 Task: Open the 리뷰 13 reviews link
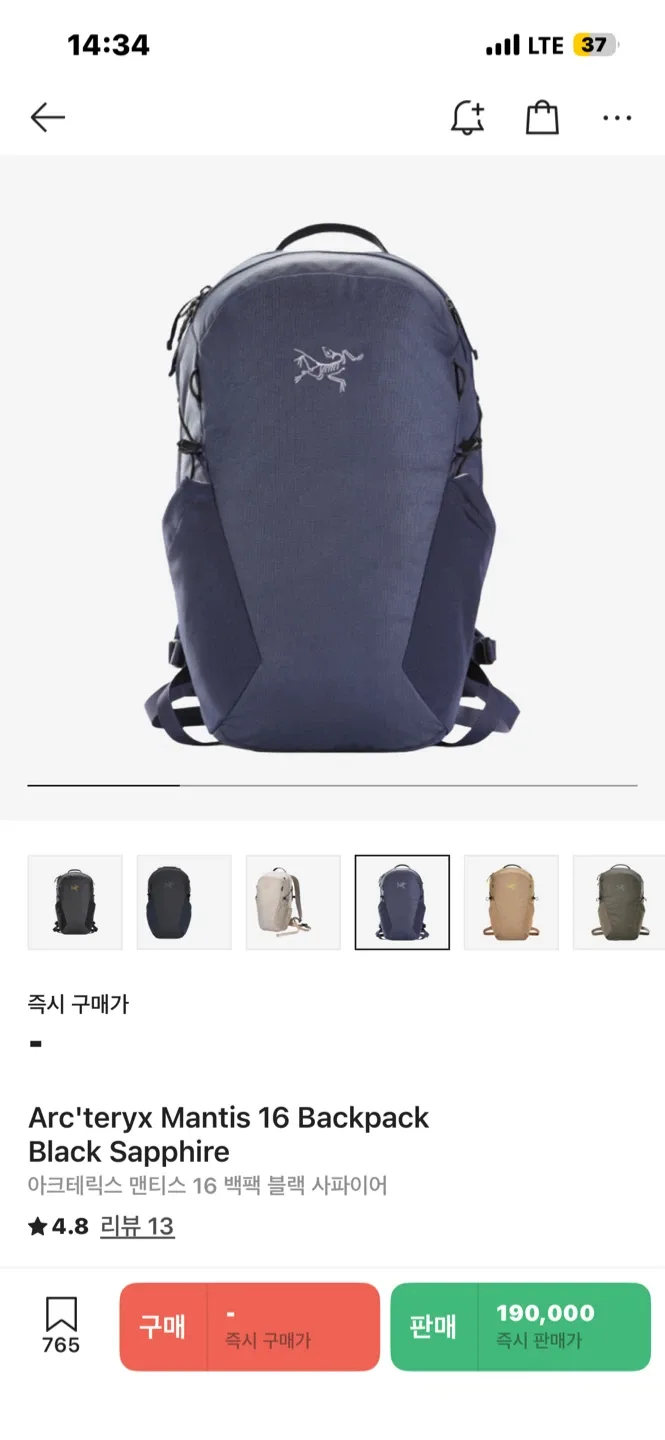(137, 1226)
